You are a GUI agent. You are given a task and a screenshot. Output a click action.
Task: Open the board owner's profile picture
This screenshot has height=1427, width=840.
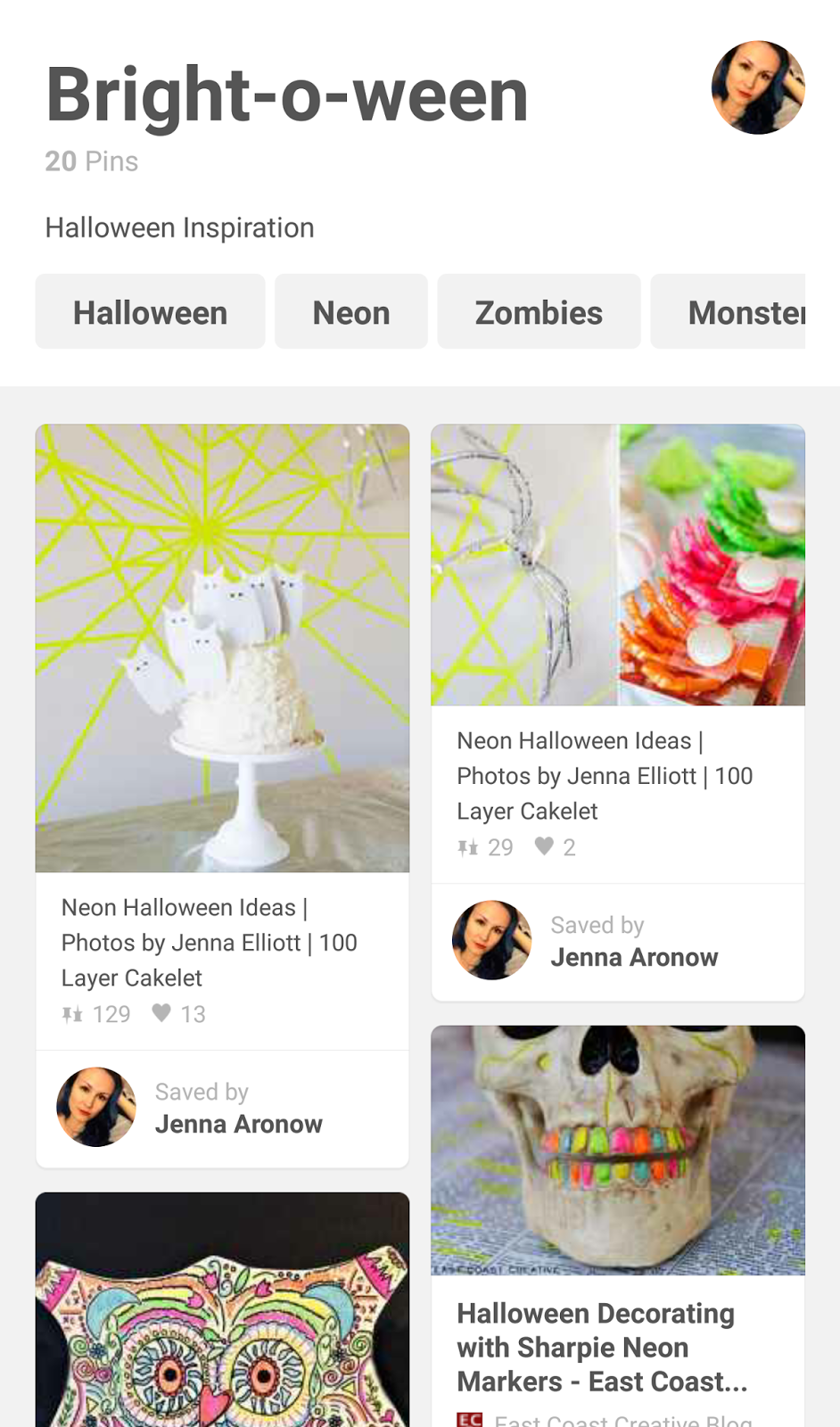[x=758, y=87]
